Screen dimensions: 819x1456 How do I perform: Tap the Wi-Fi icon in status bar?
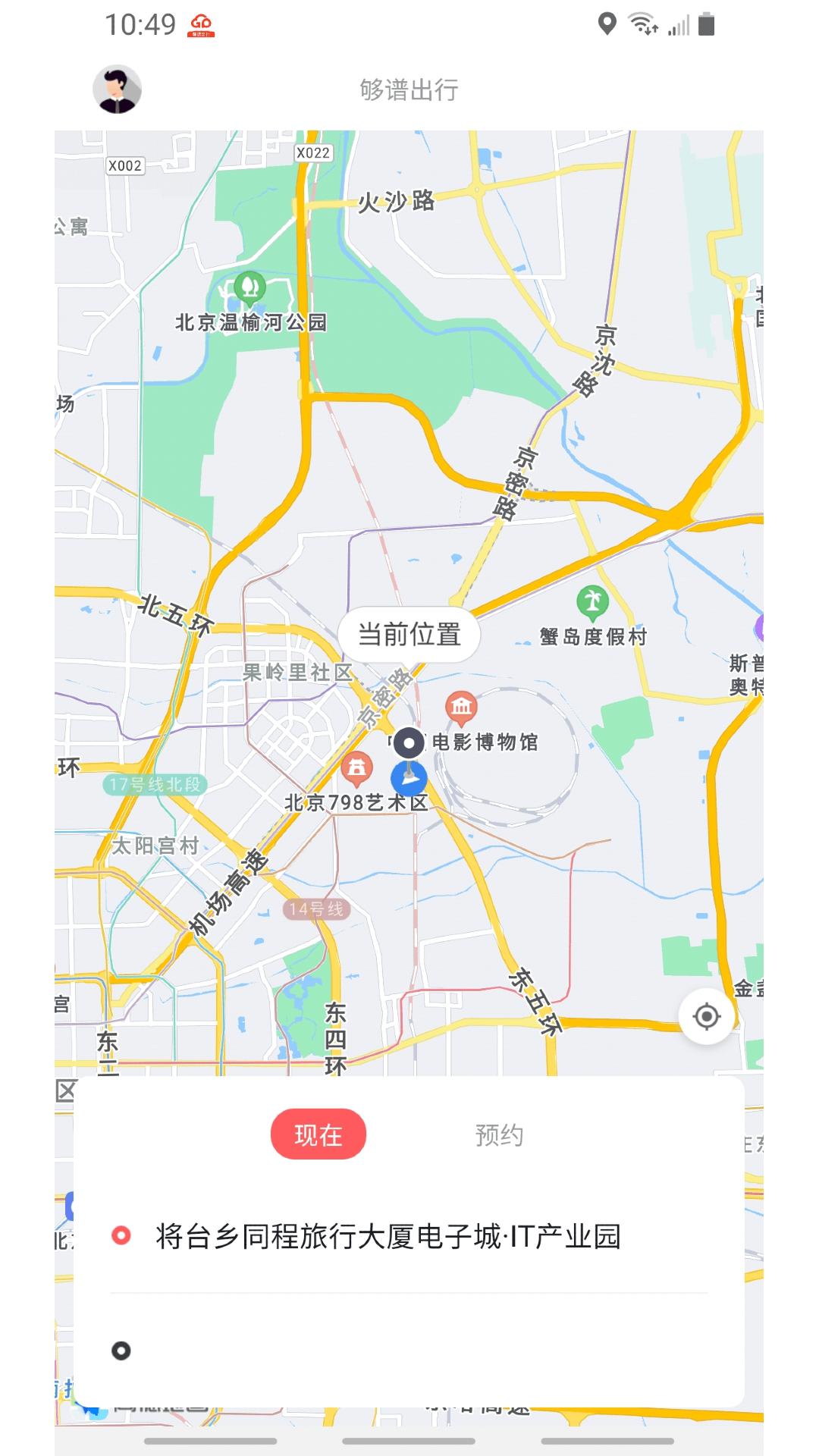click(641, 23)
